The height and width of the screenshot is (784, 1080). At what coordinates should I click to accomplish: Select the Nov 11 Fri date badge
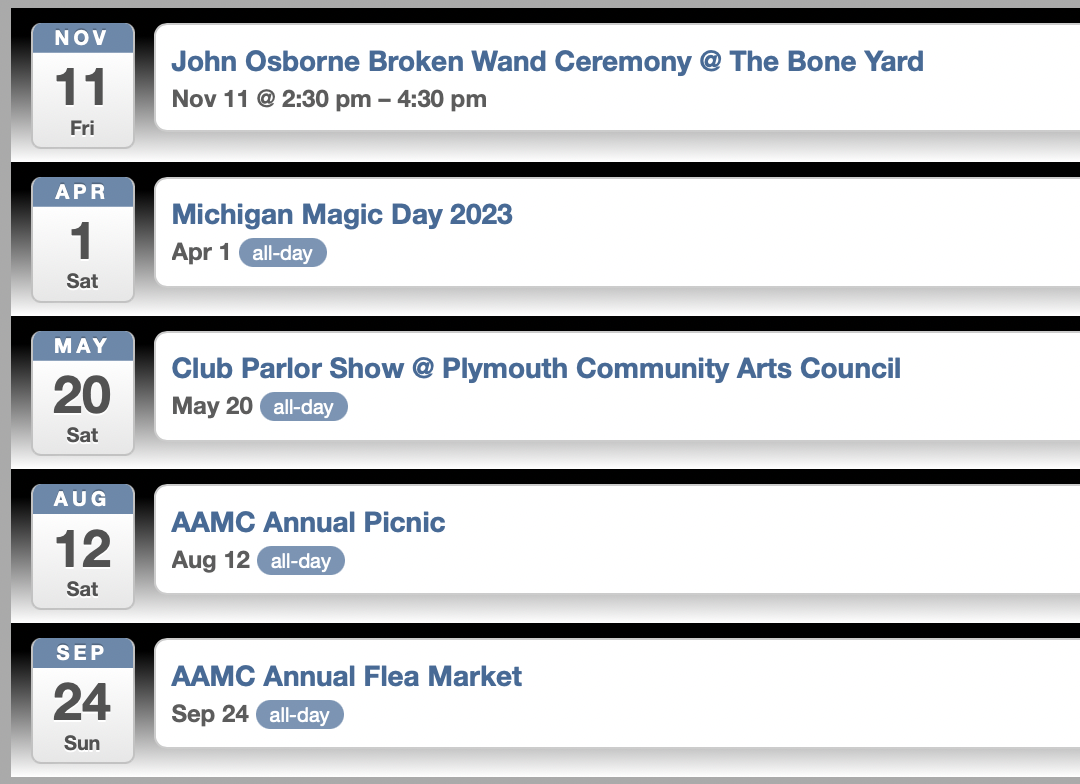tap(83, 87)
